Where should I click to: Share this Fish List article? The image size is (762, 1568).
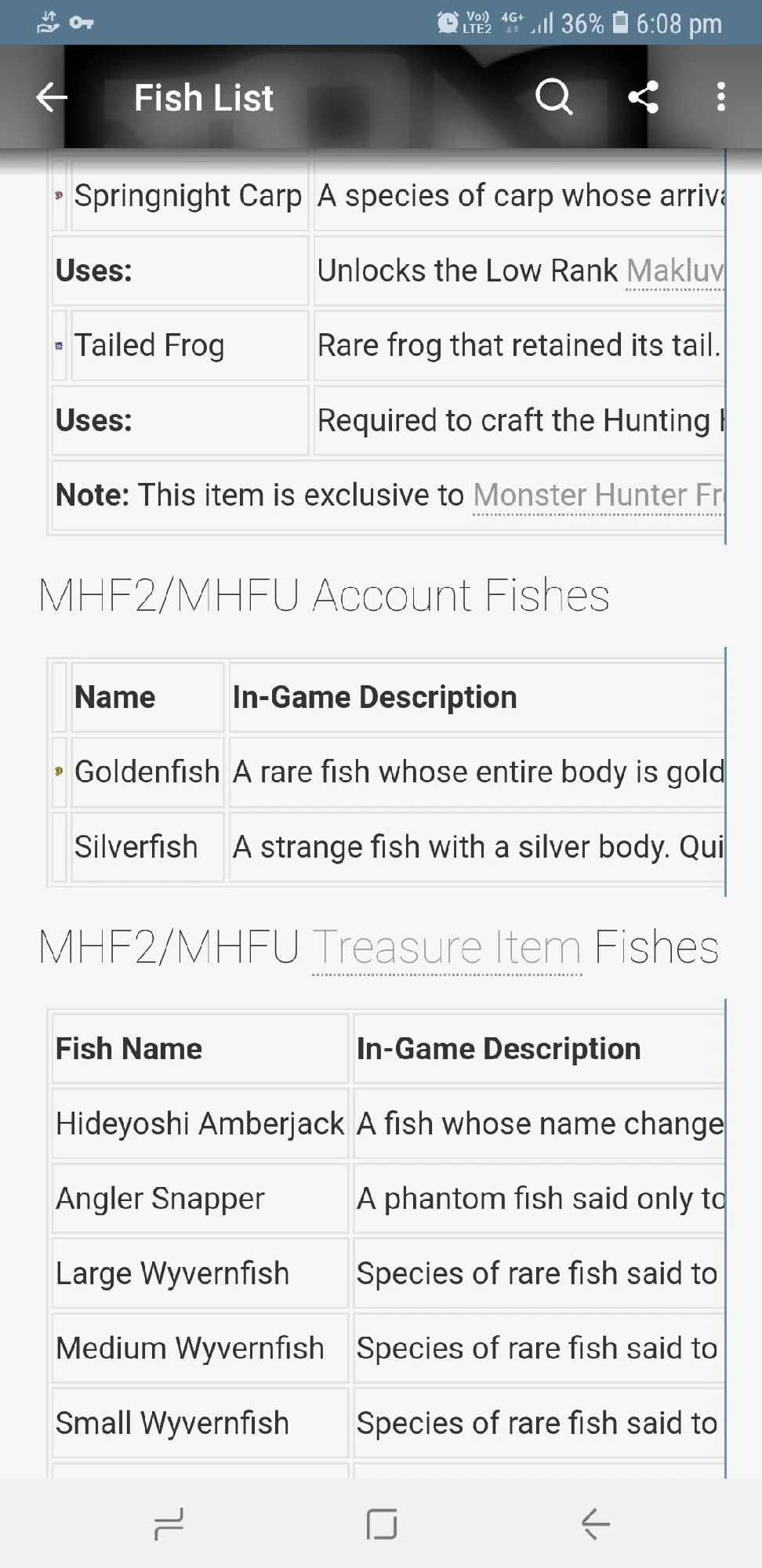pyautogui.click(x=643, y=98)
